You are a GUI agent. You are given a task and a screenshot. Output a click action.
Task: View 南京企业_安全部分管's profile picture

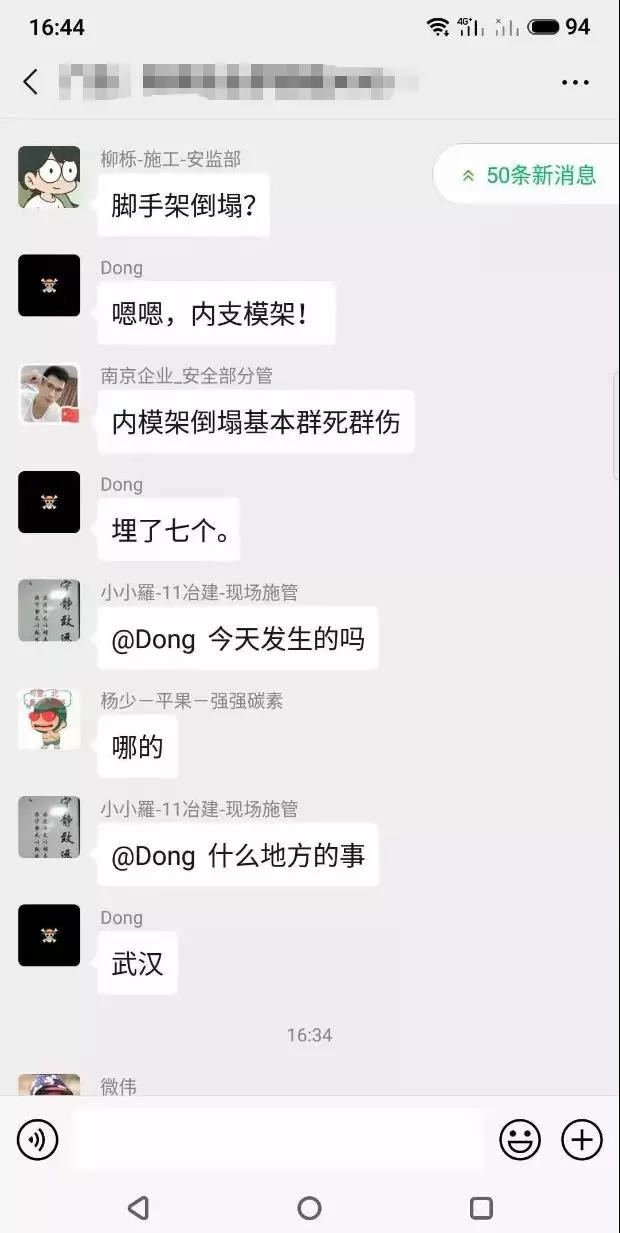(49, 394)
